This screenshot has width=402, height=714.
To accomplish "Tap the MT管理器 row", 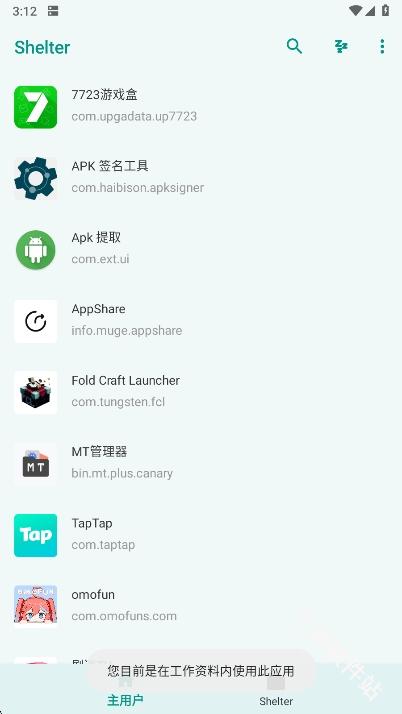I will [x=201, y=464].
